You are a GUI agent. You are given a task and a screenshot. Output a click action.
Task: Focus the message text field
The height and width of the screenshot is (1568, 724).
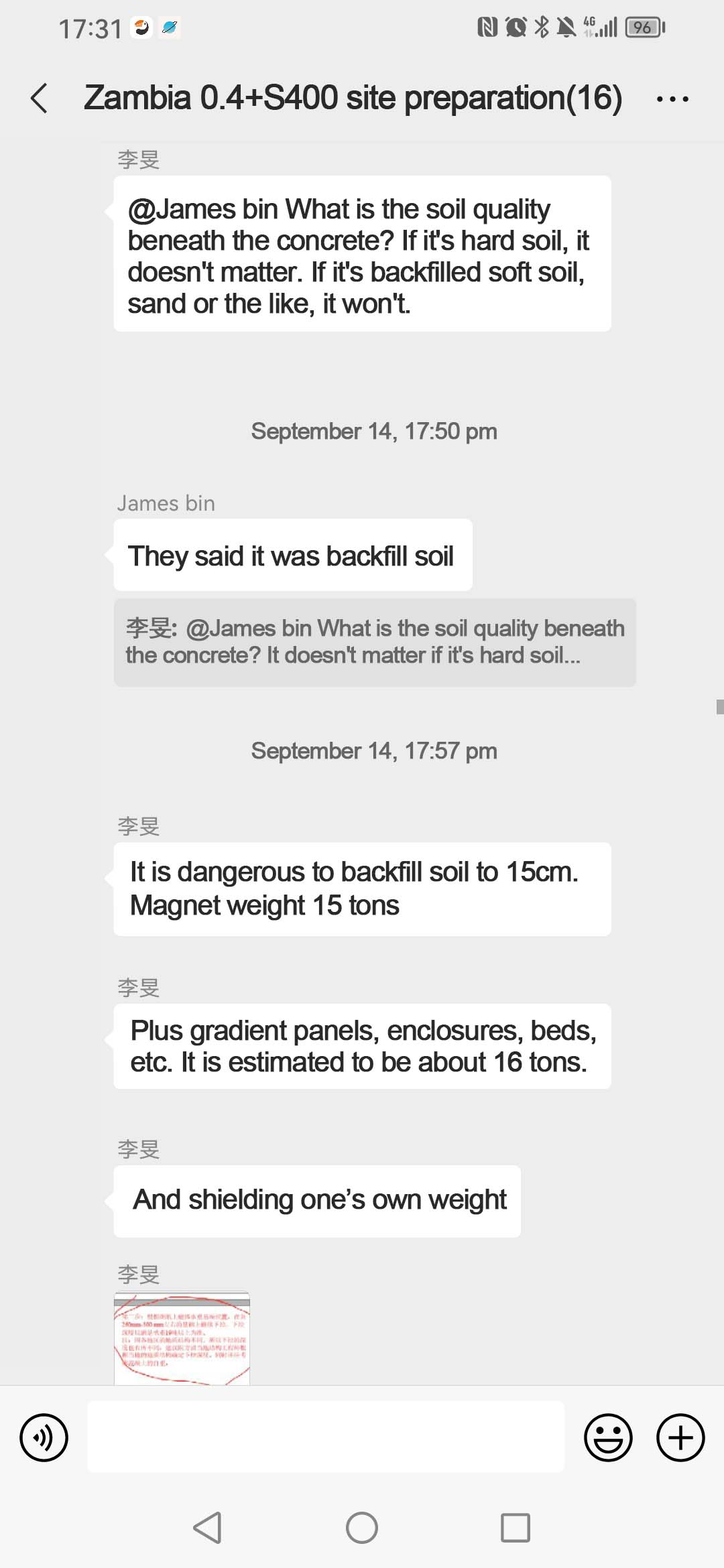[326, 1437]
